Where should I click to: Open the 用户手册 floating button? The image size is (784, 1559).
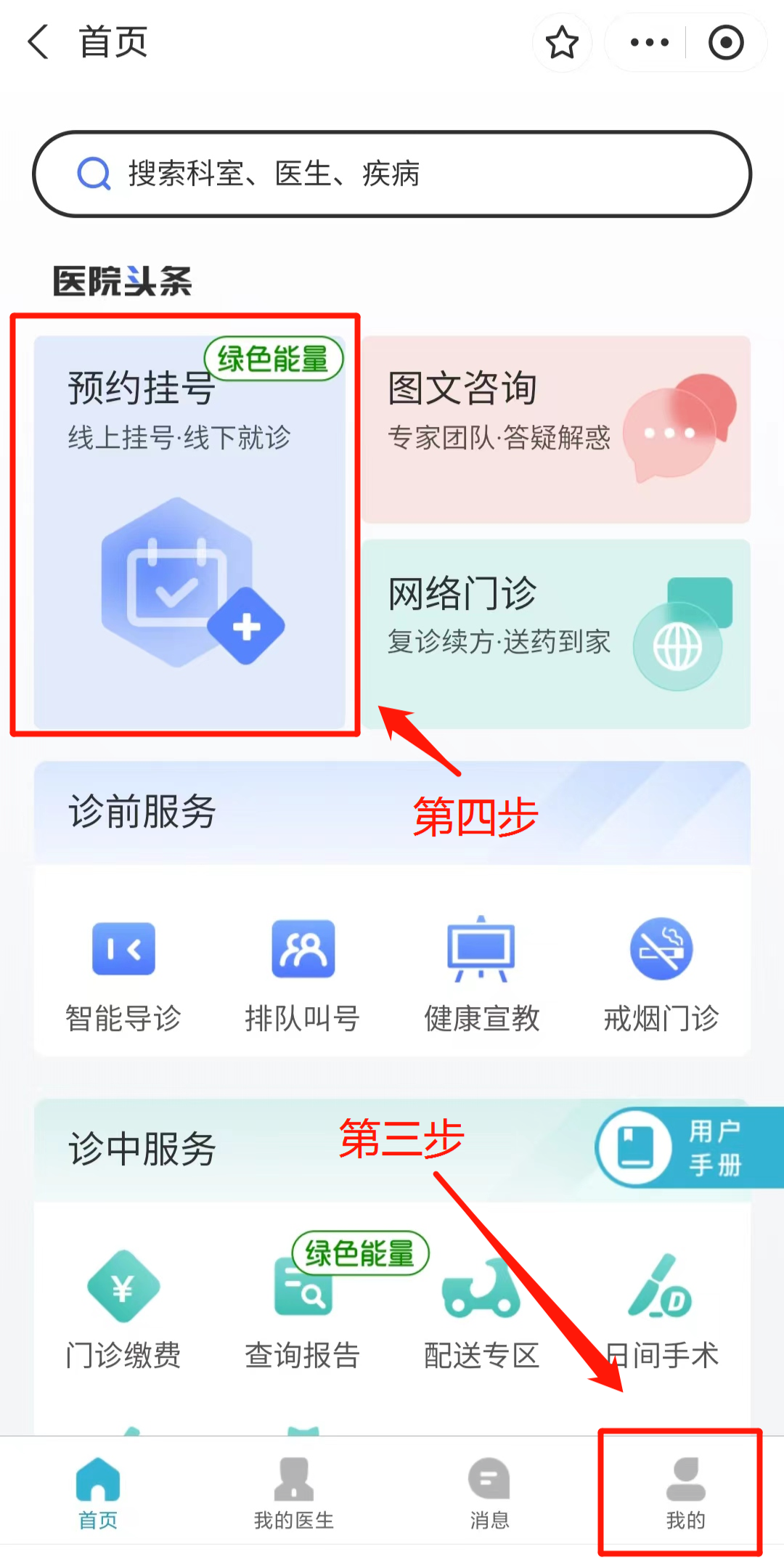point(686,1148)
